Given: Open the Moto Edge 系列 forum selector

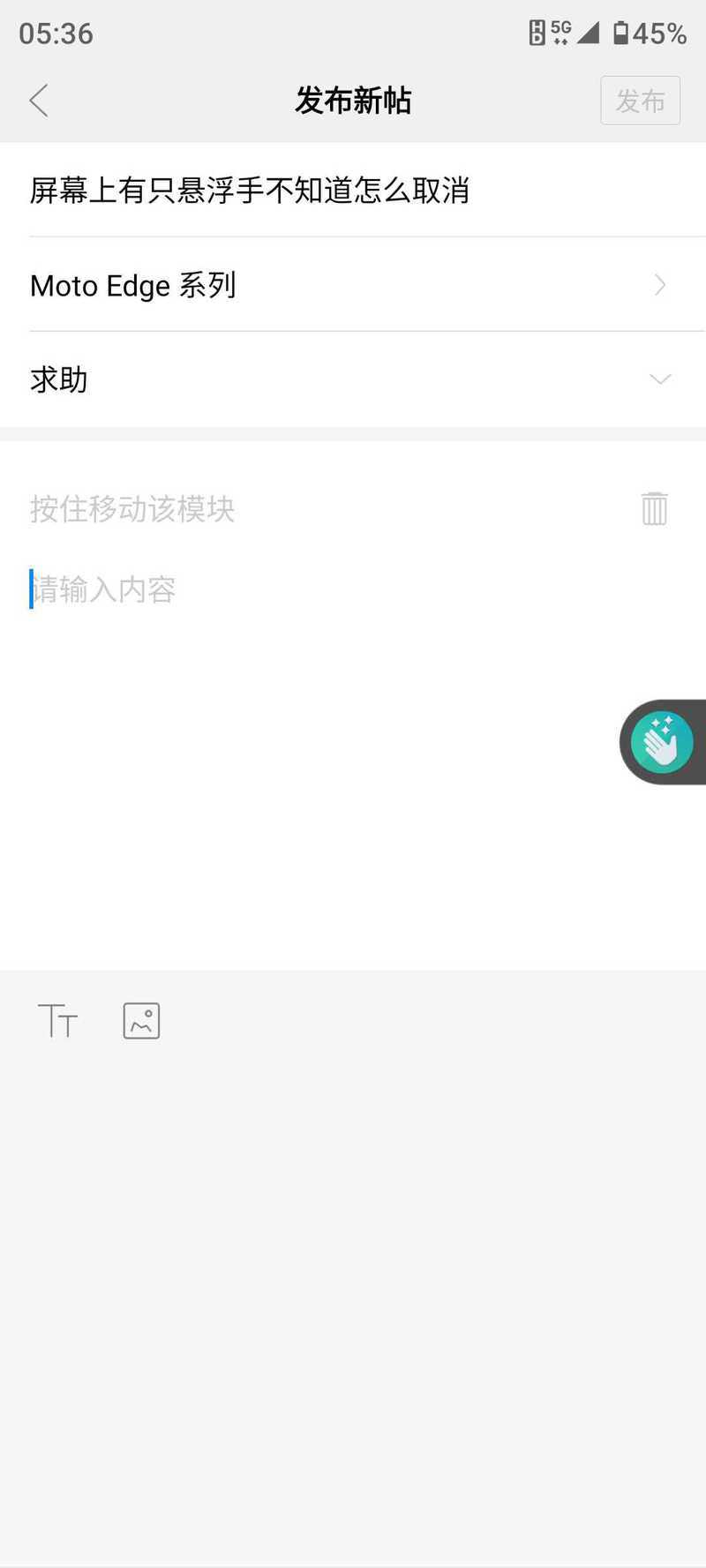Looking at the screenshot, I should coord(353,285).
